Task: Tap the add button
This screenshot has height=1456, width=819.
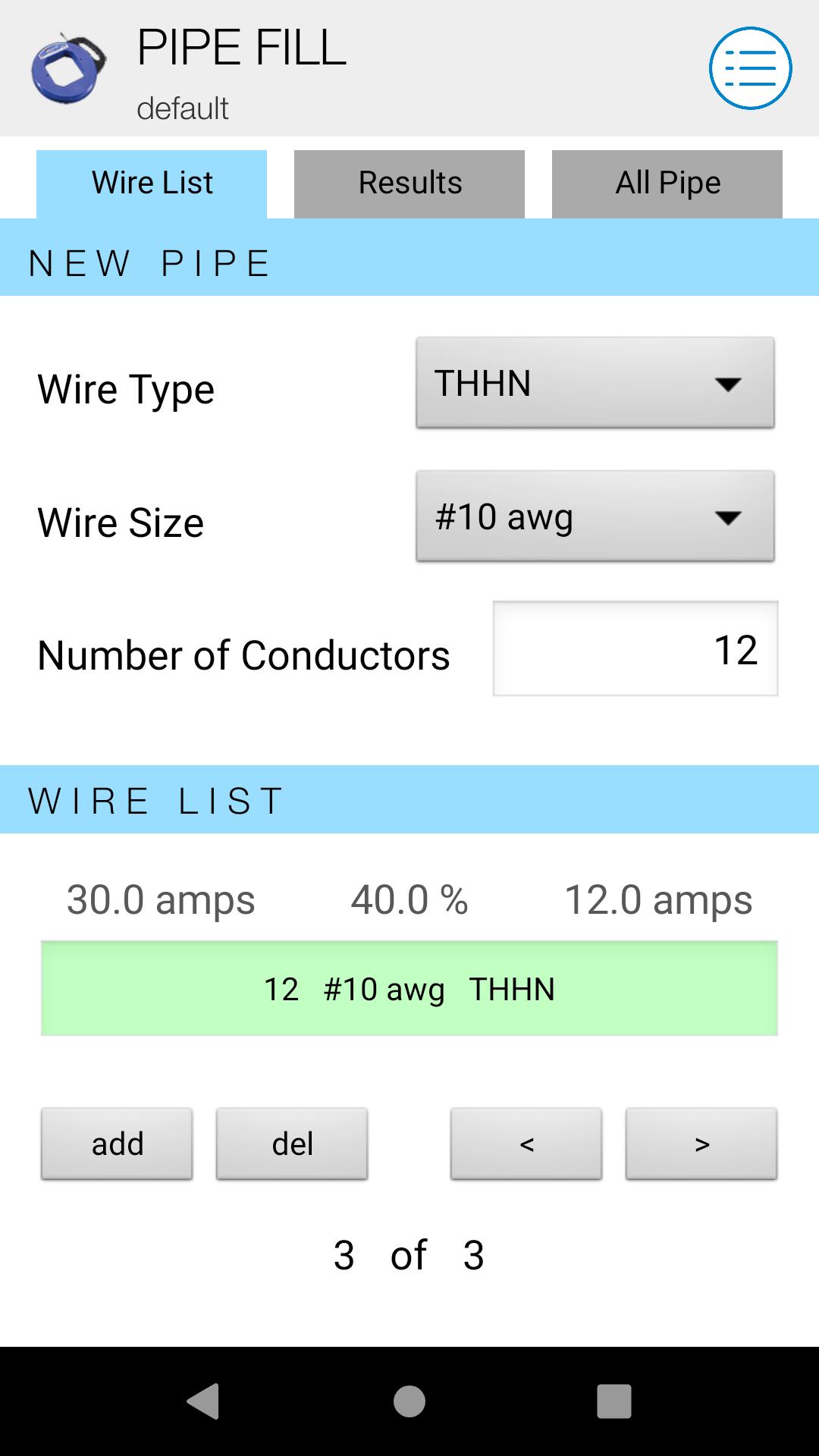Action: [117, 1144]
